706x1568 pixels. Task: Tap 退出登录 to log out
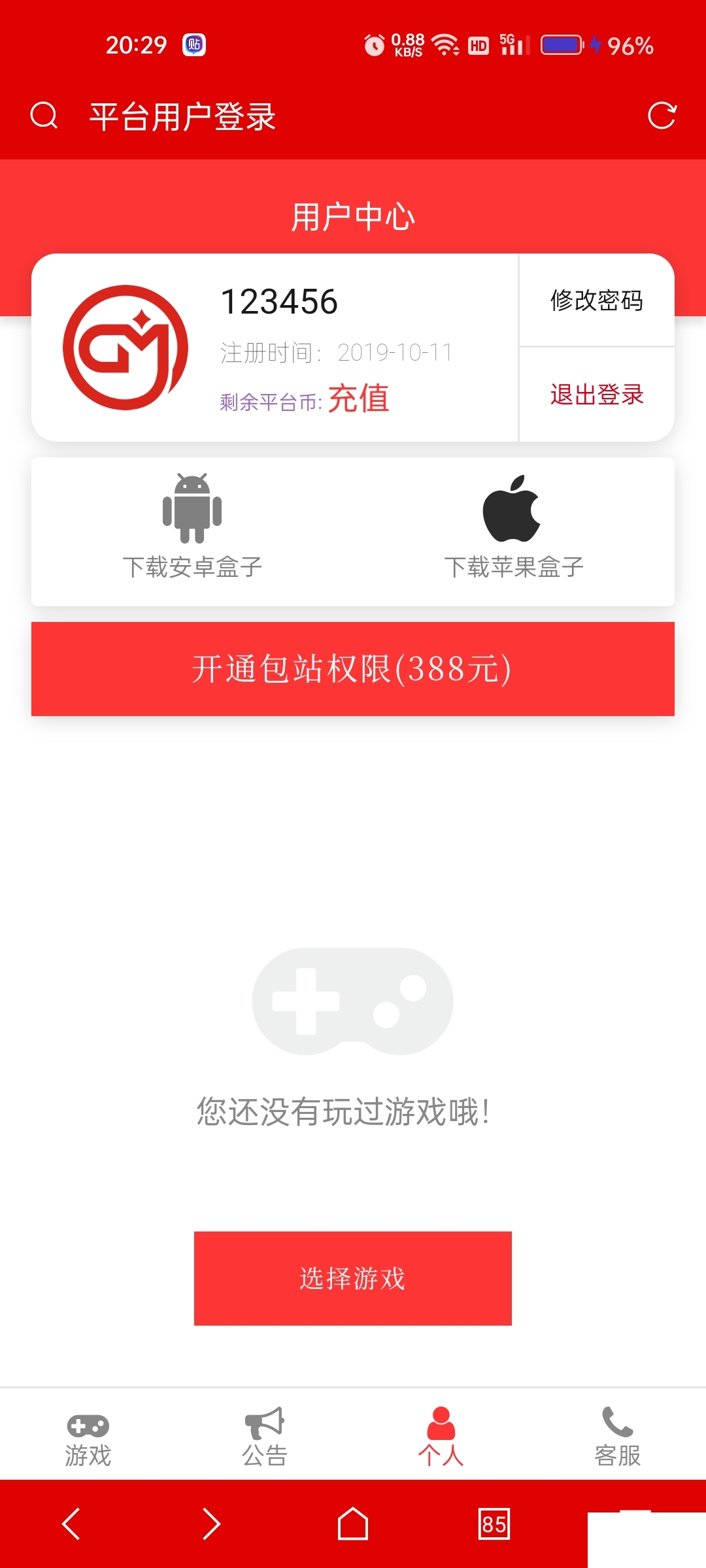(596, 395)
